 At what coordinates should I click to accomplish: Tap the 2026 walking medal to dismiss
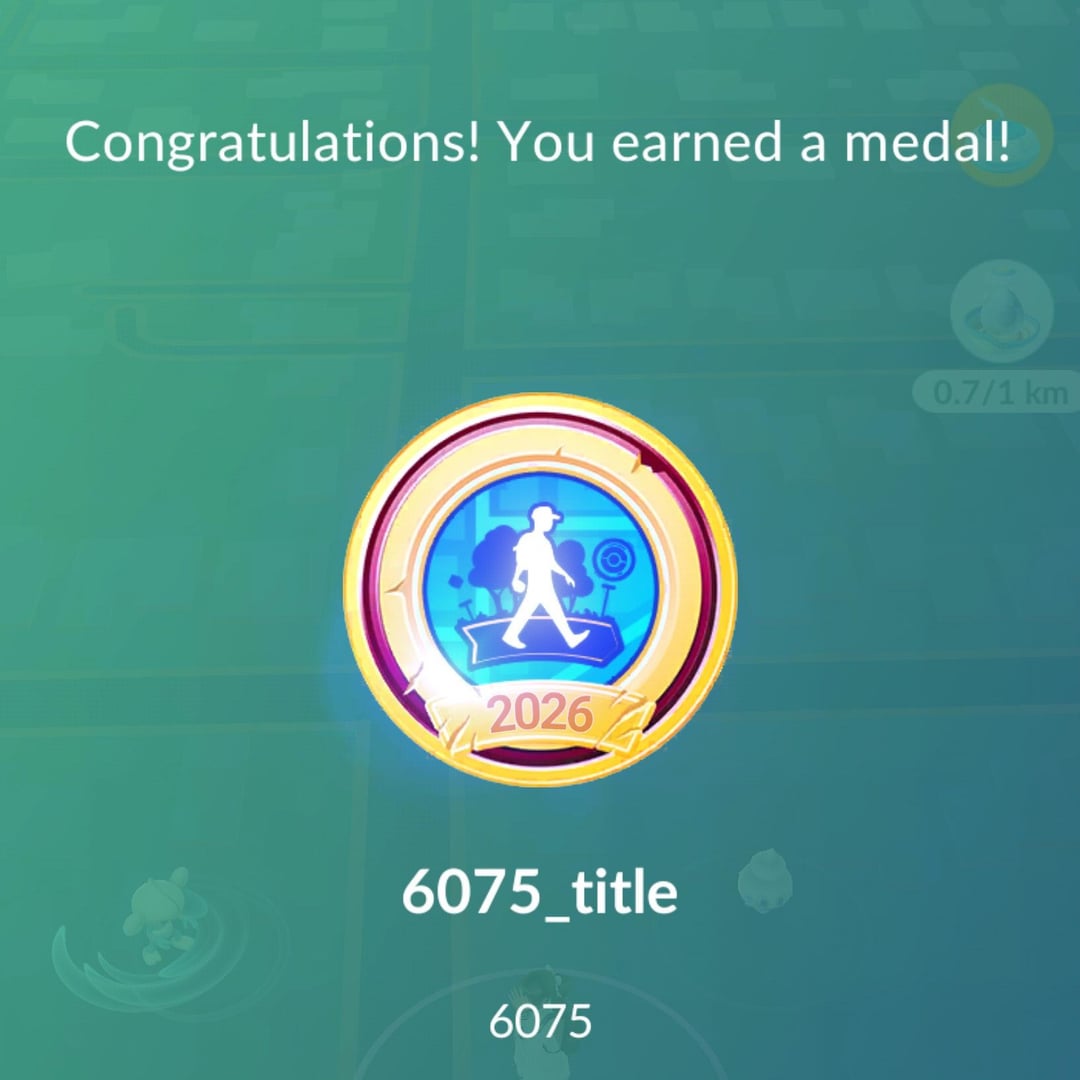point(540,592)
